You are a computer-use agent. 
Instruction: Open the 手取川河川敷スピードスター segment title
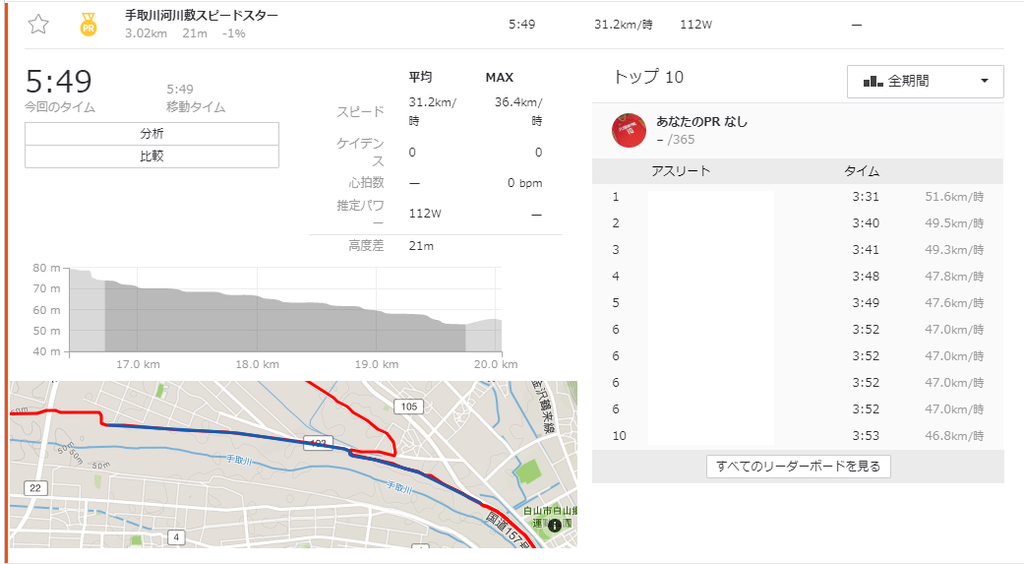tap(202, 16)
